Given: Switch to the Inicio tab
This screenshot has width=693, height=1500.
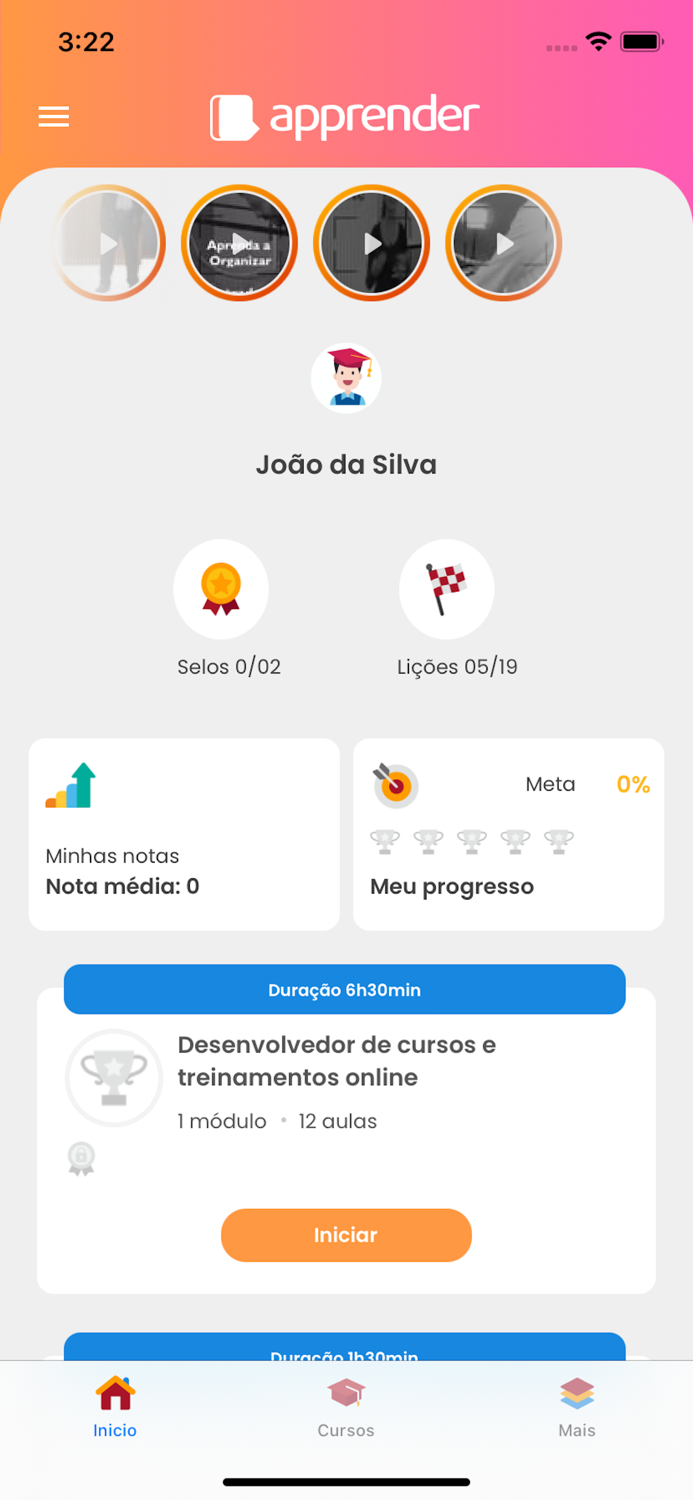Looking at the screenshot, I should (115, 1406).
